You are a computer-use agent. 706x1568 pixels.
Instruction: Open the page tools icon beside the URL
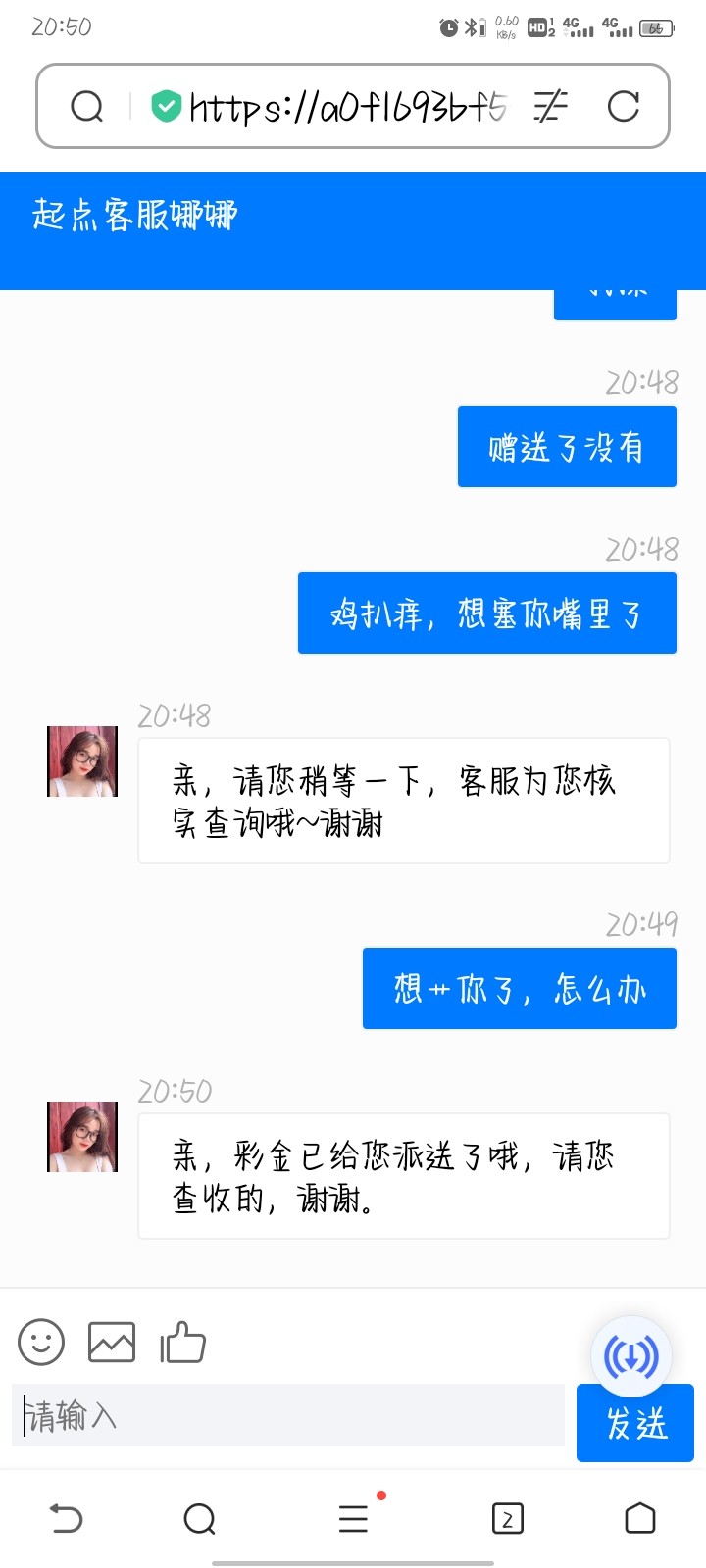[550, 106]
